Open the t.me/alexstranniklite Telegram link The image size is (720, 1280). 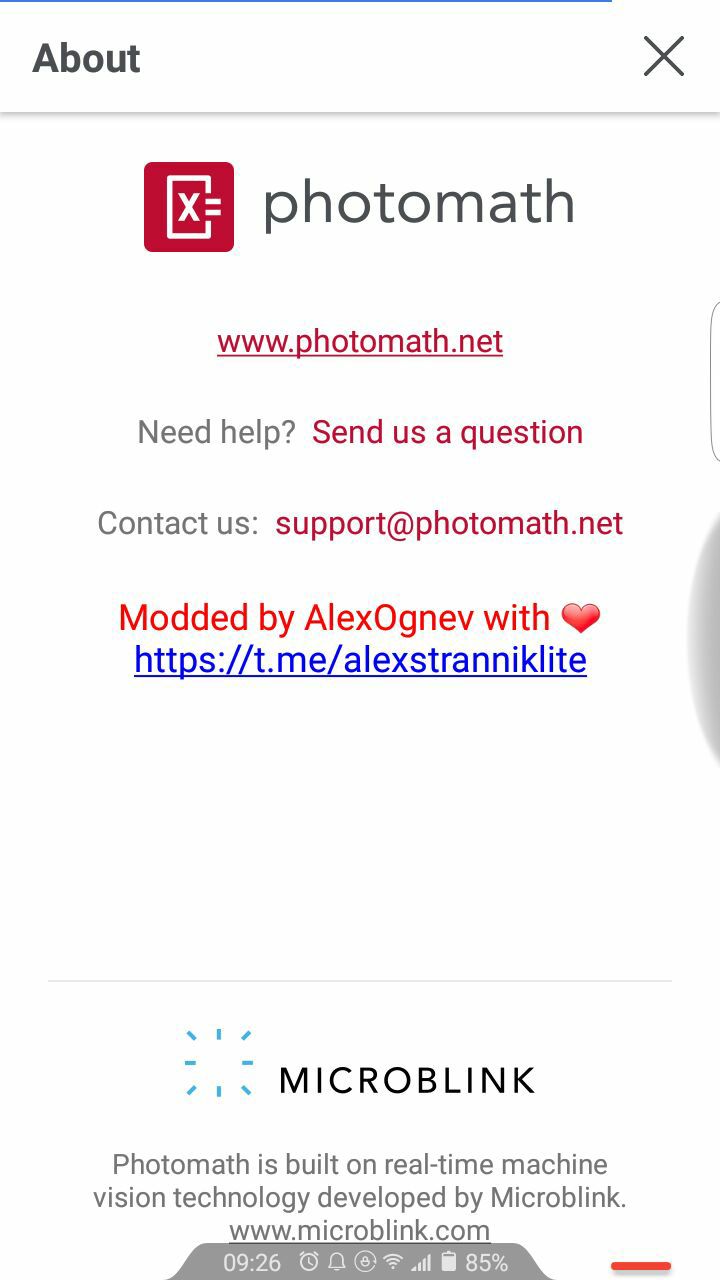(360, 660)
